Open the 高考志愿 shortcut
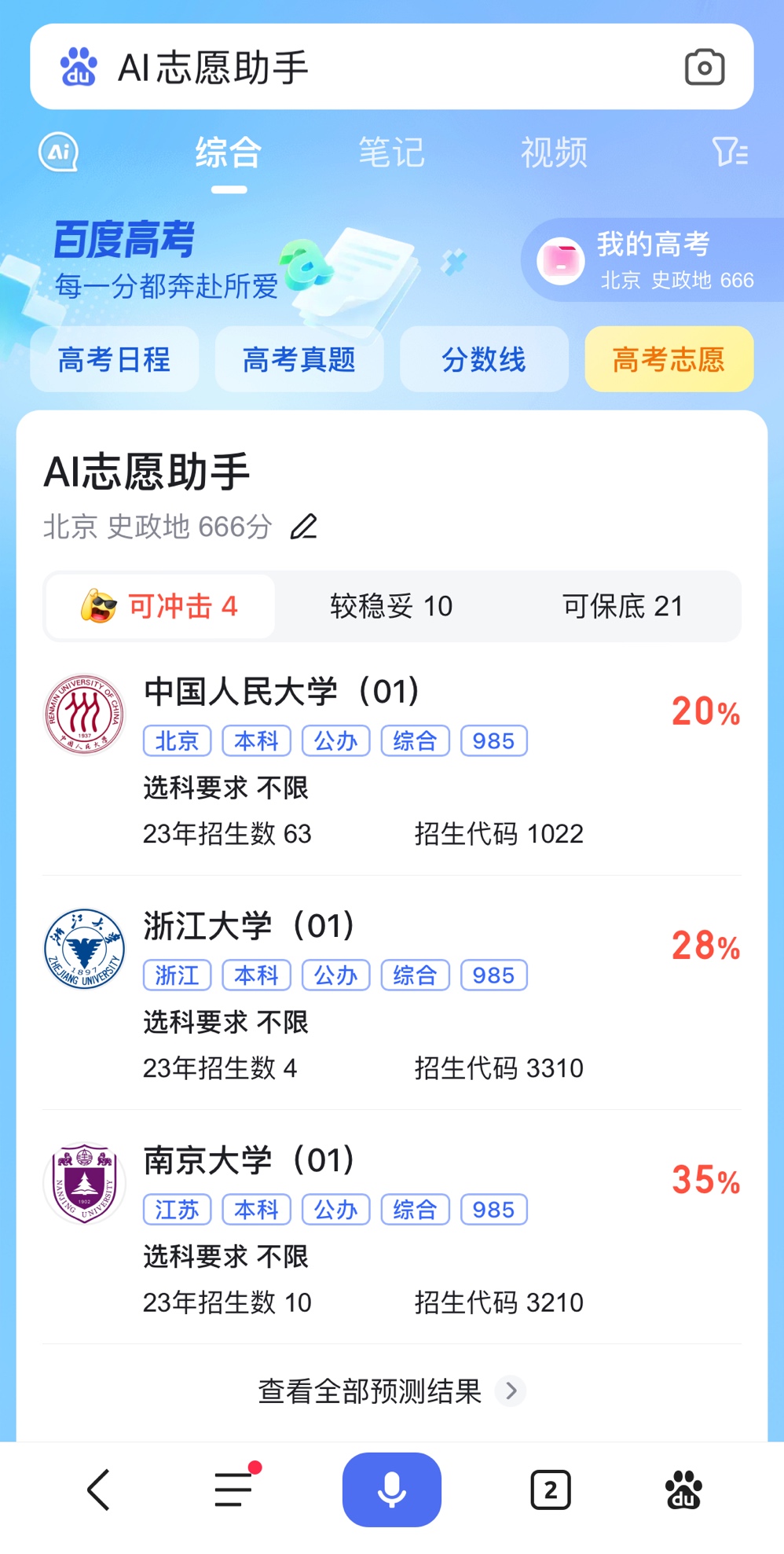 (669, 360)
